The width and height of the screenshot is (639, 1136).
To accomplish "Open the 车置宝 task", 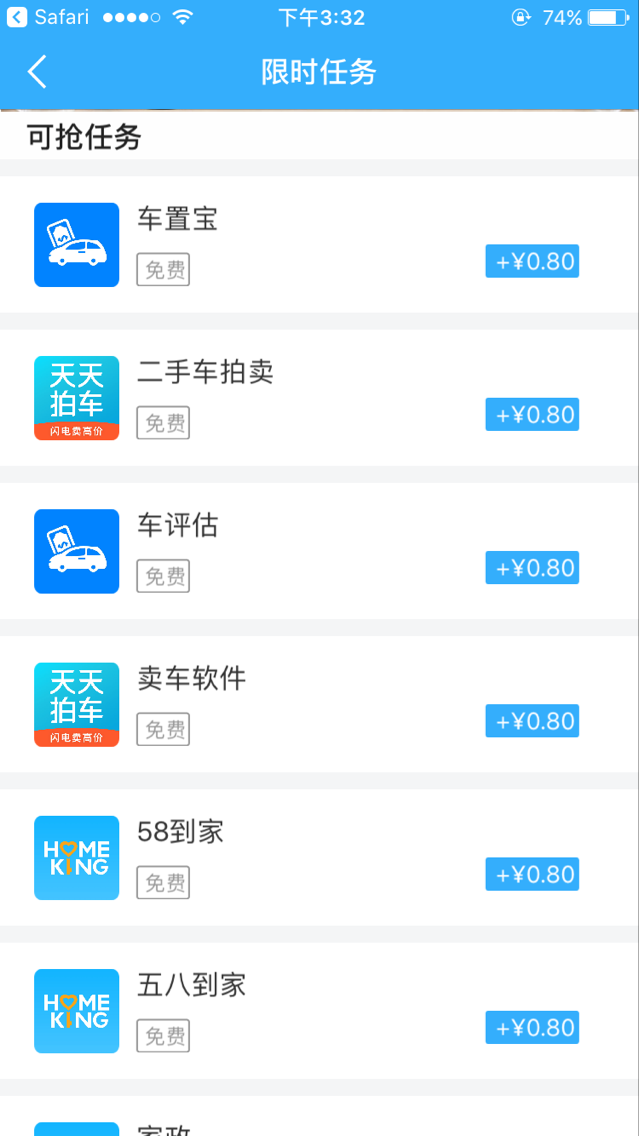I will (x=318, y=245).
